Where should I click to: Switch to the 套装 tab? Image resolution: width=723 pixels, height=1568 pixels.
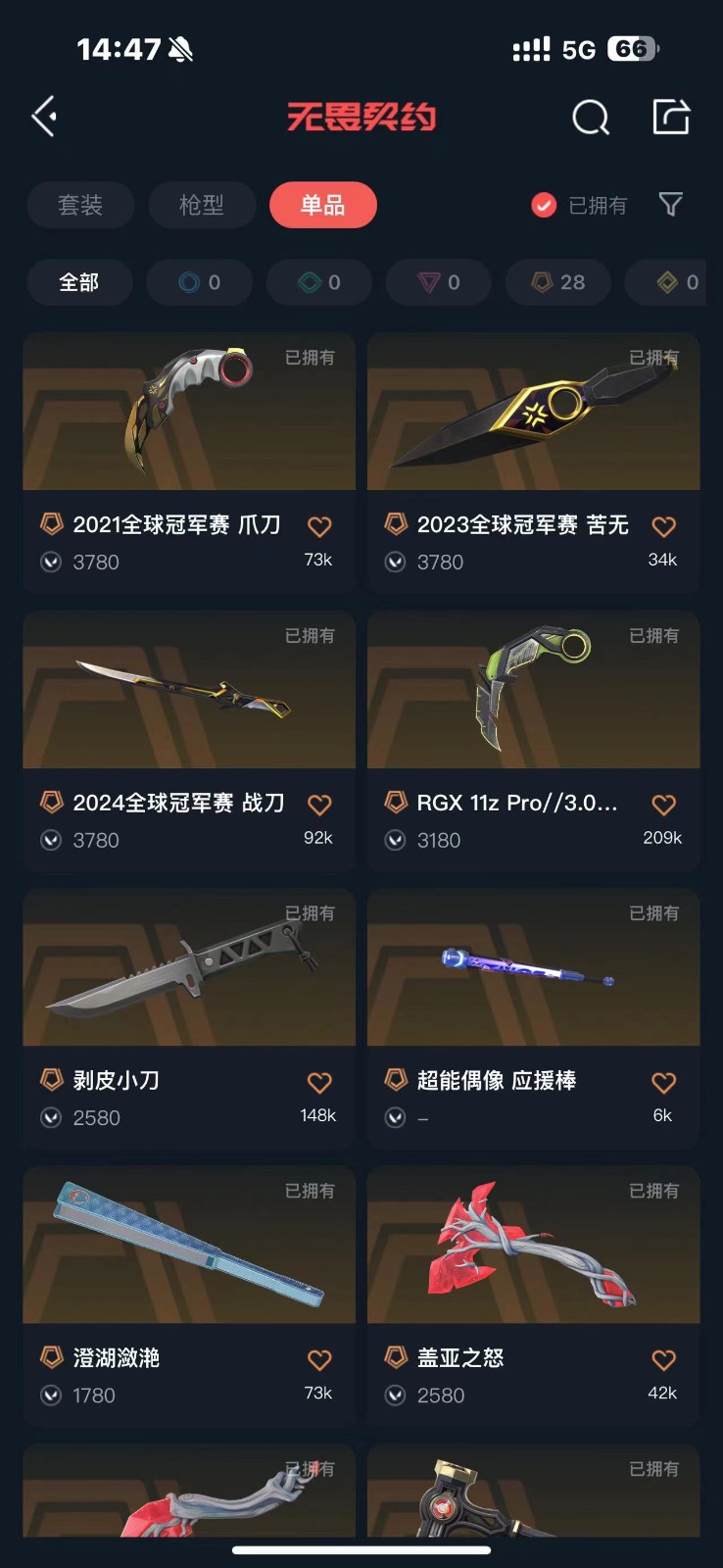coord(80,205)
